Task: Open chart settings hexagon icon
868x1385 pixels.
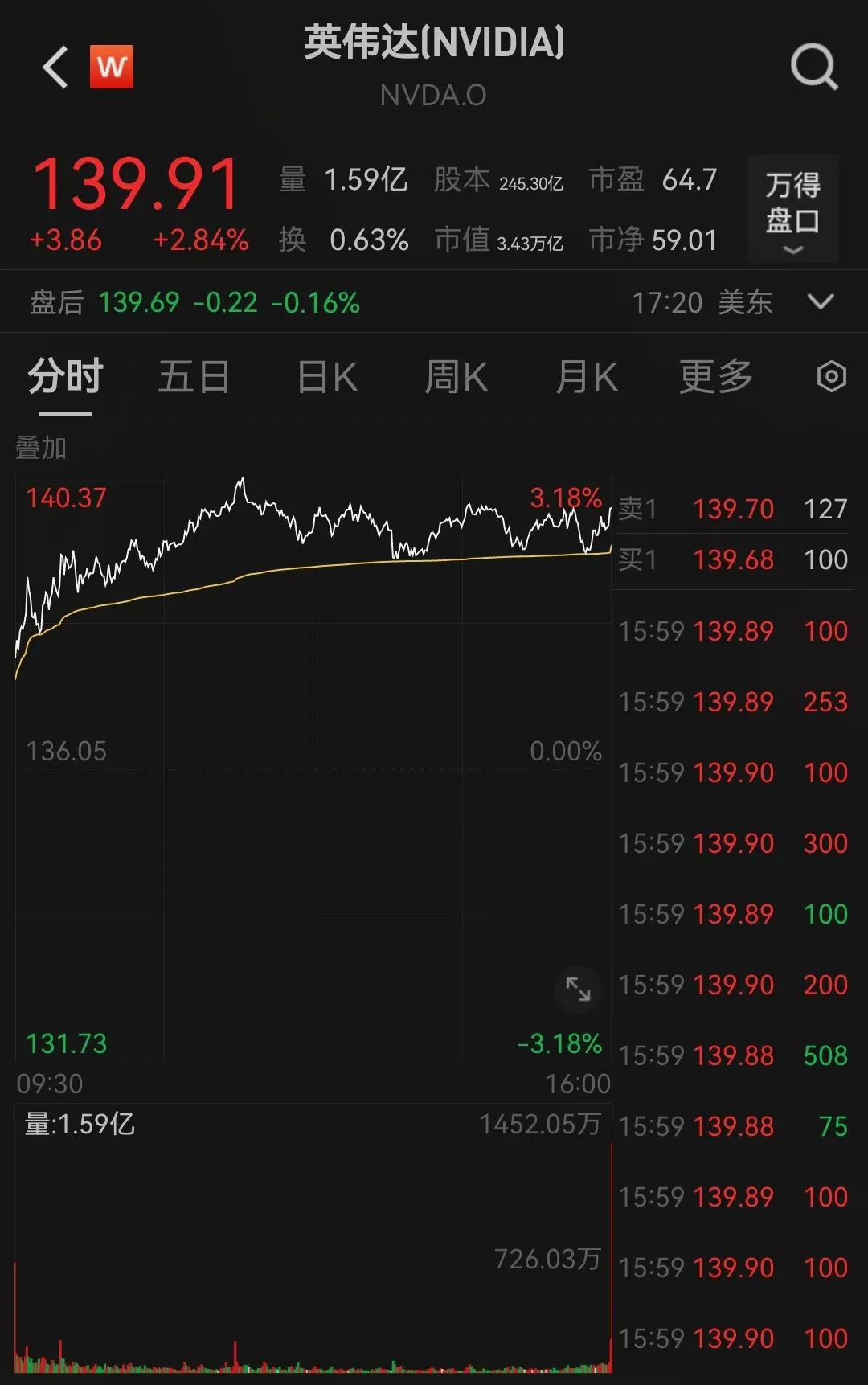Action: click(831, 376)
